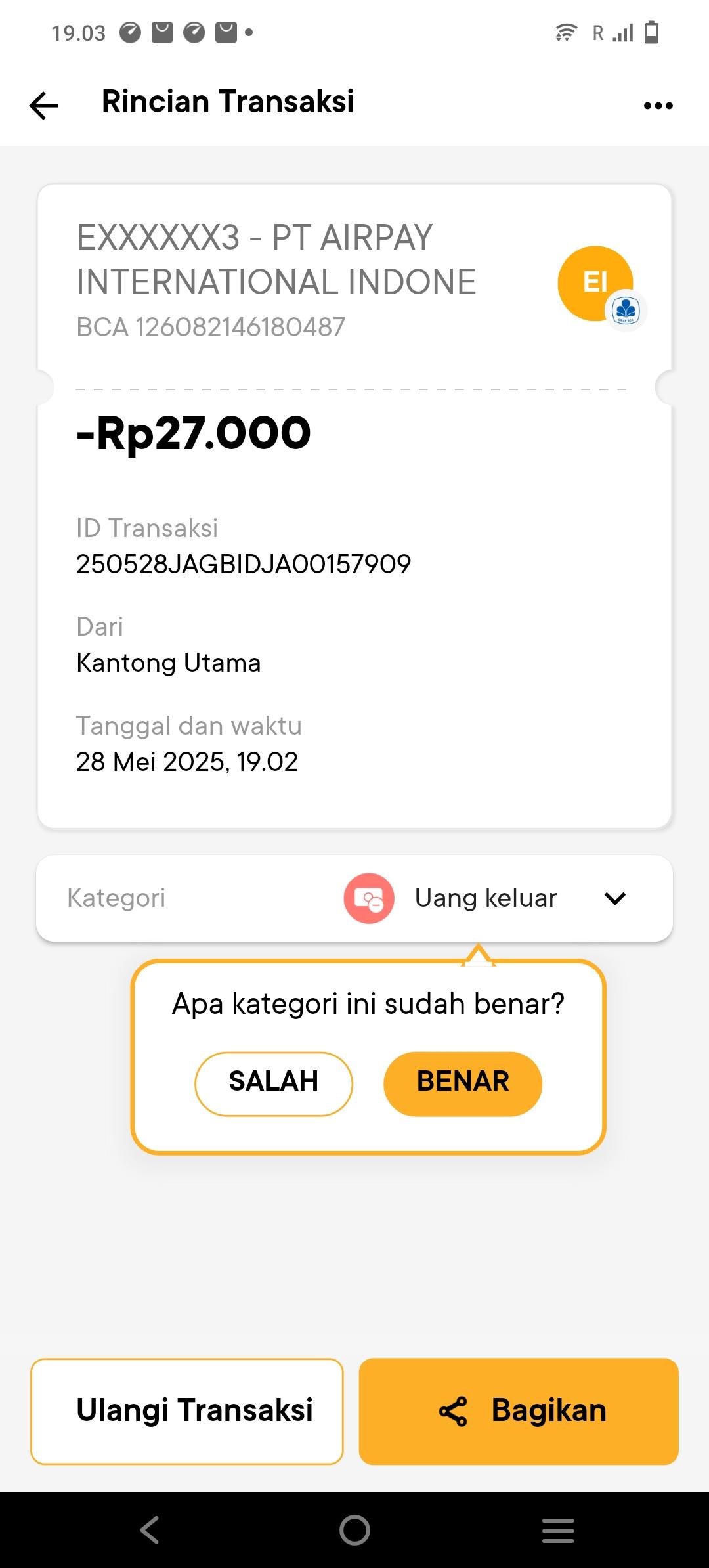The image size is (709, 1568).
Task: Open recent apps from navigation bar
Action: point(558,1530)
